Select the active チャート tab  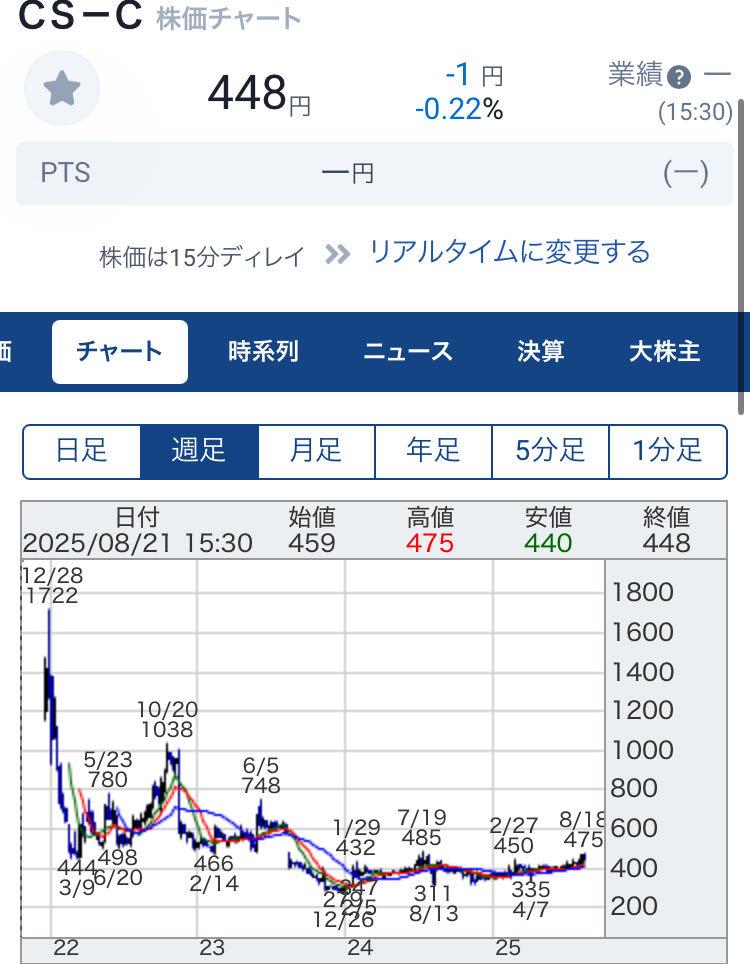point(119,351)
